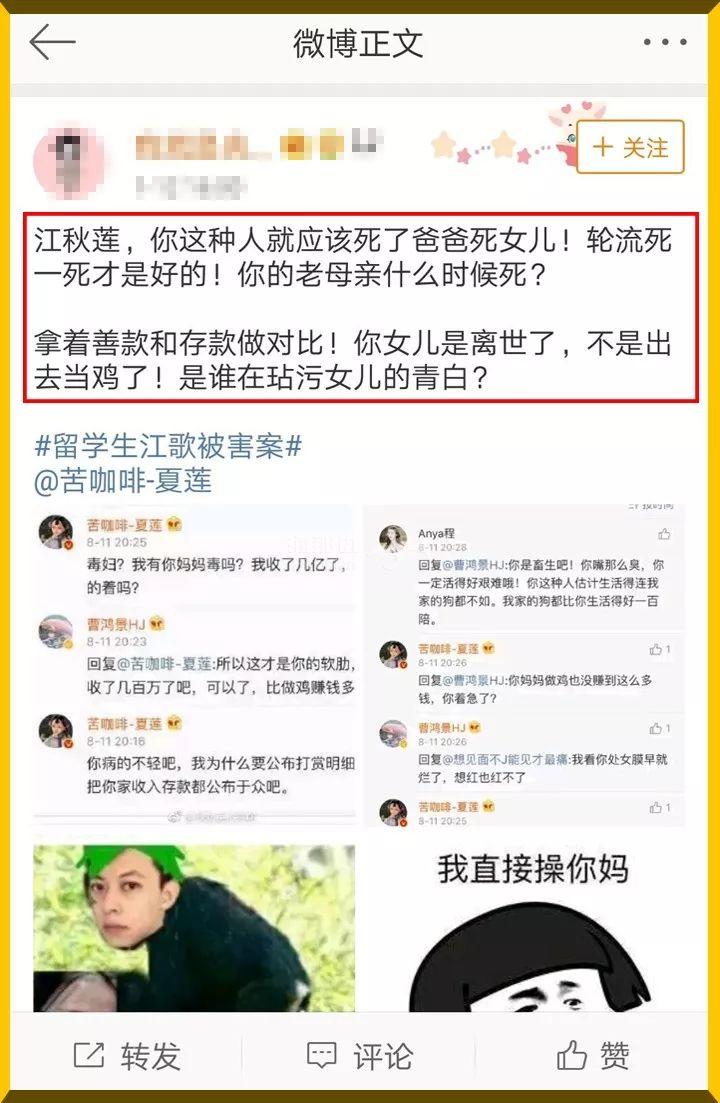This screenshot has width=720, height=1103.
Task: View the first comment-screenshot image starting with 毒妇
Action: (194, 664)
